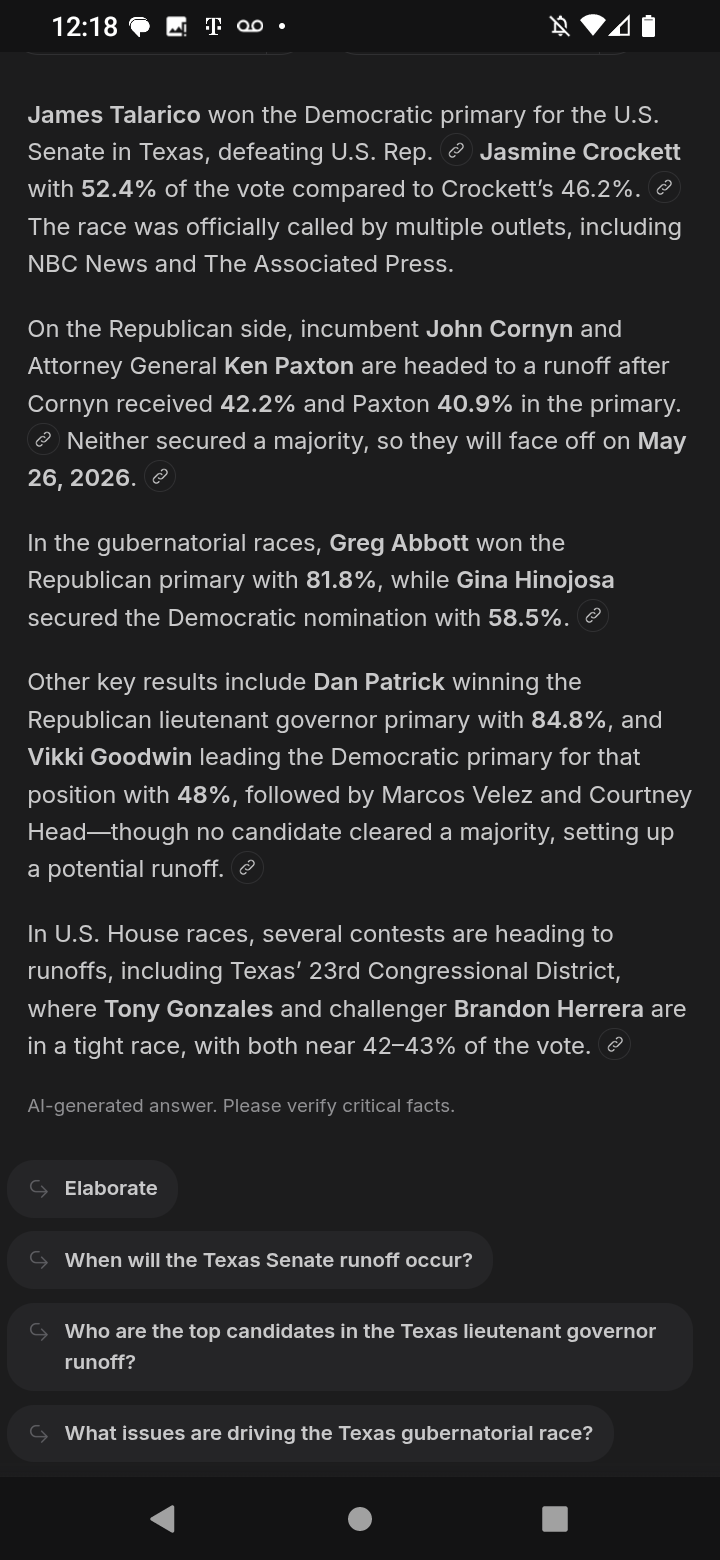
Task: Open source link after 'May 26, 2026'
Action: pyautogui.click(x=159, y=477)
